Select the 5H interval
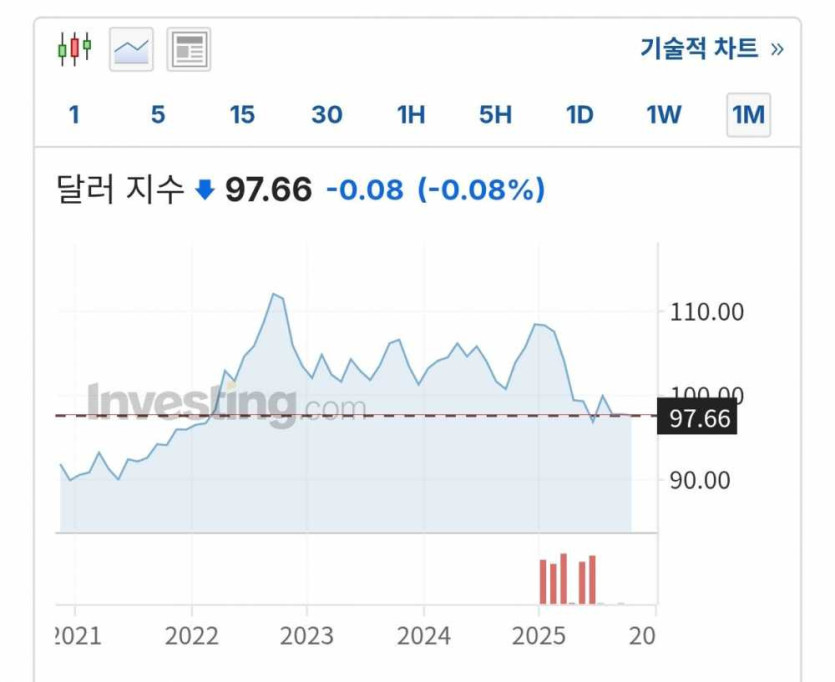The width and height of the screenshot is (835, 682). point(495,115)
